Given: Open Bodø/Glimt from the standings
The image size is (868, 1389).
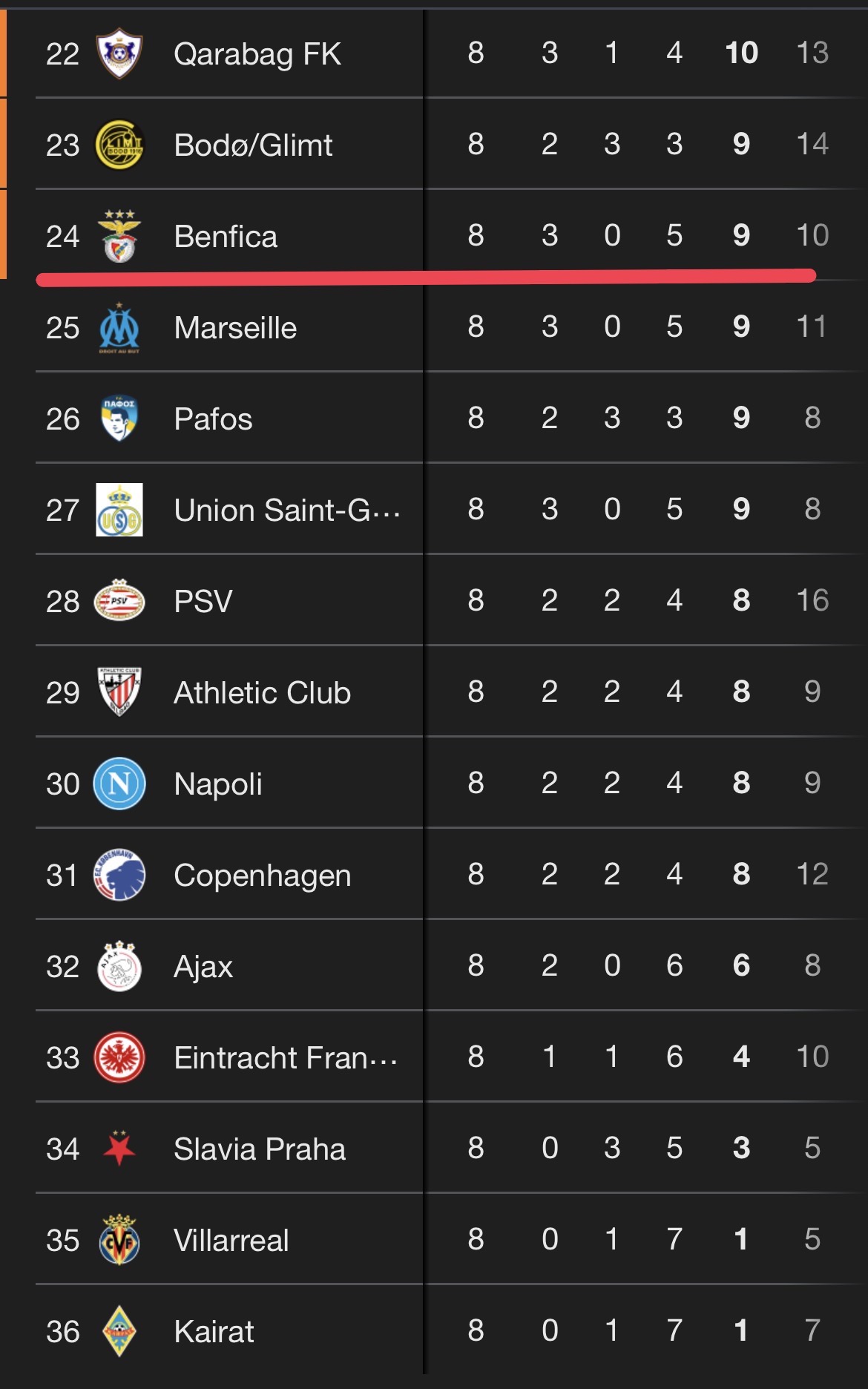Looking at the screenshot, I should pos(253,145).
